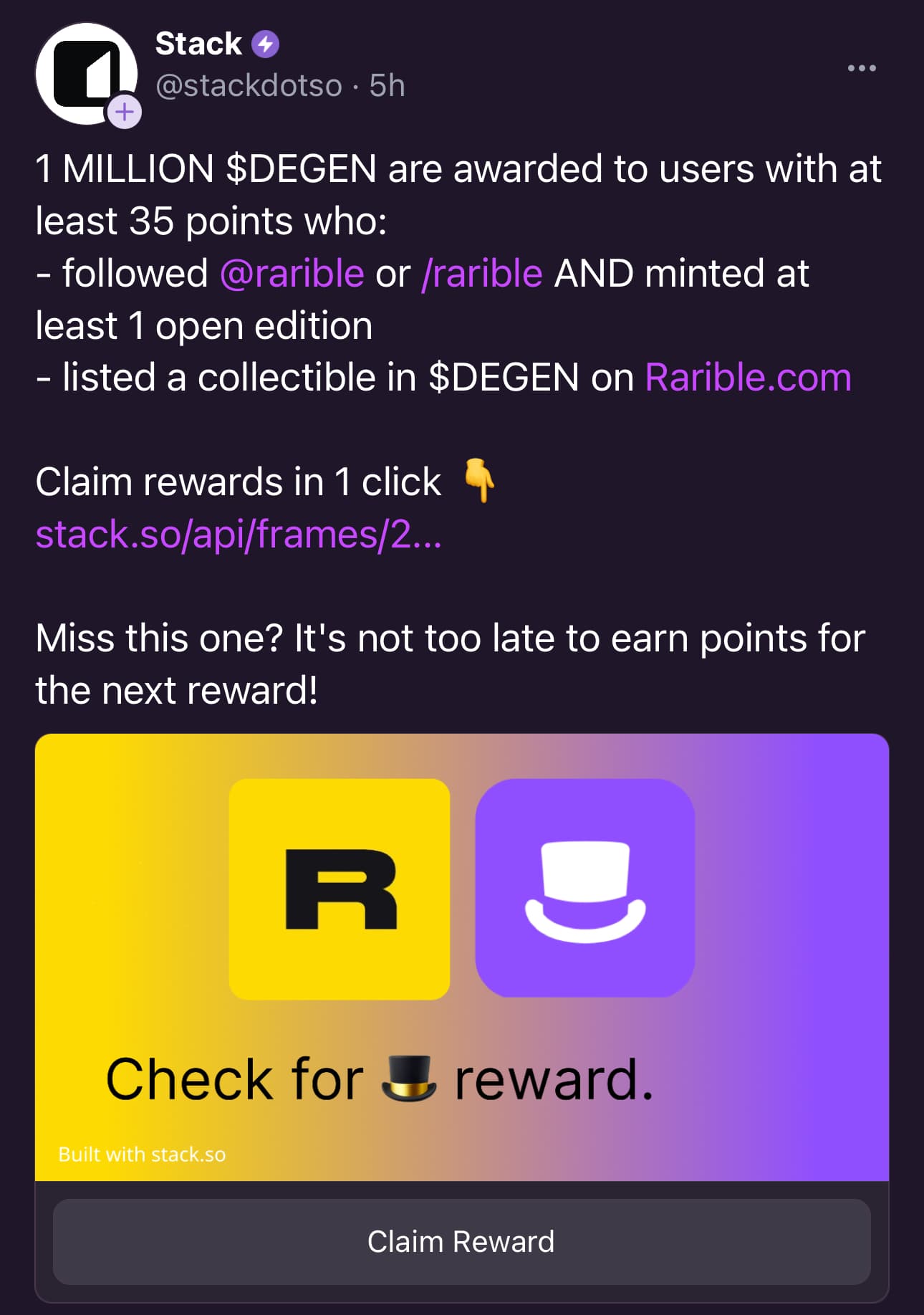Open the Check for reward frame image
The width and height of the screenshot is (924, 1315).
click(x=461, y=957)
